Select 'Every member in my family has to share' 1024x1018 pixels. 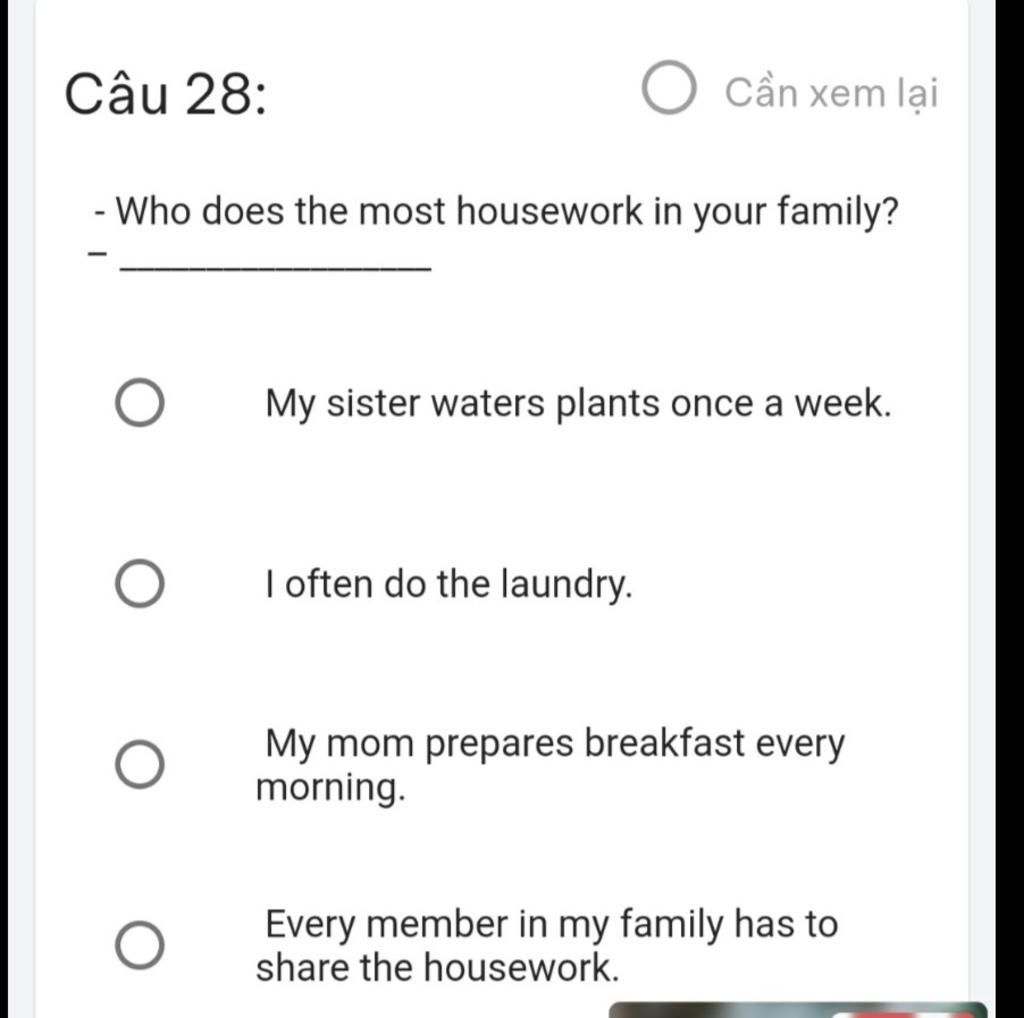tap(140, 945)
